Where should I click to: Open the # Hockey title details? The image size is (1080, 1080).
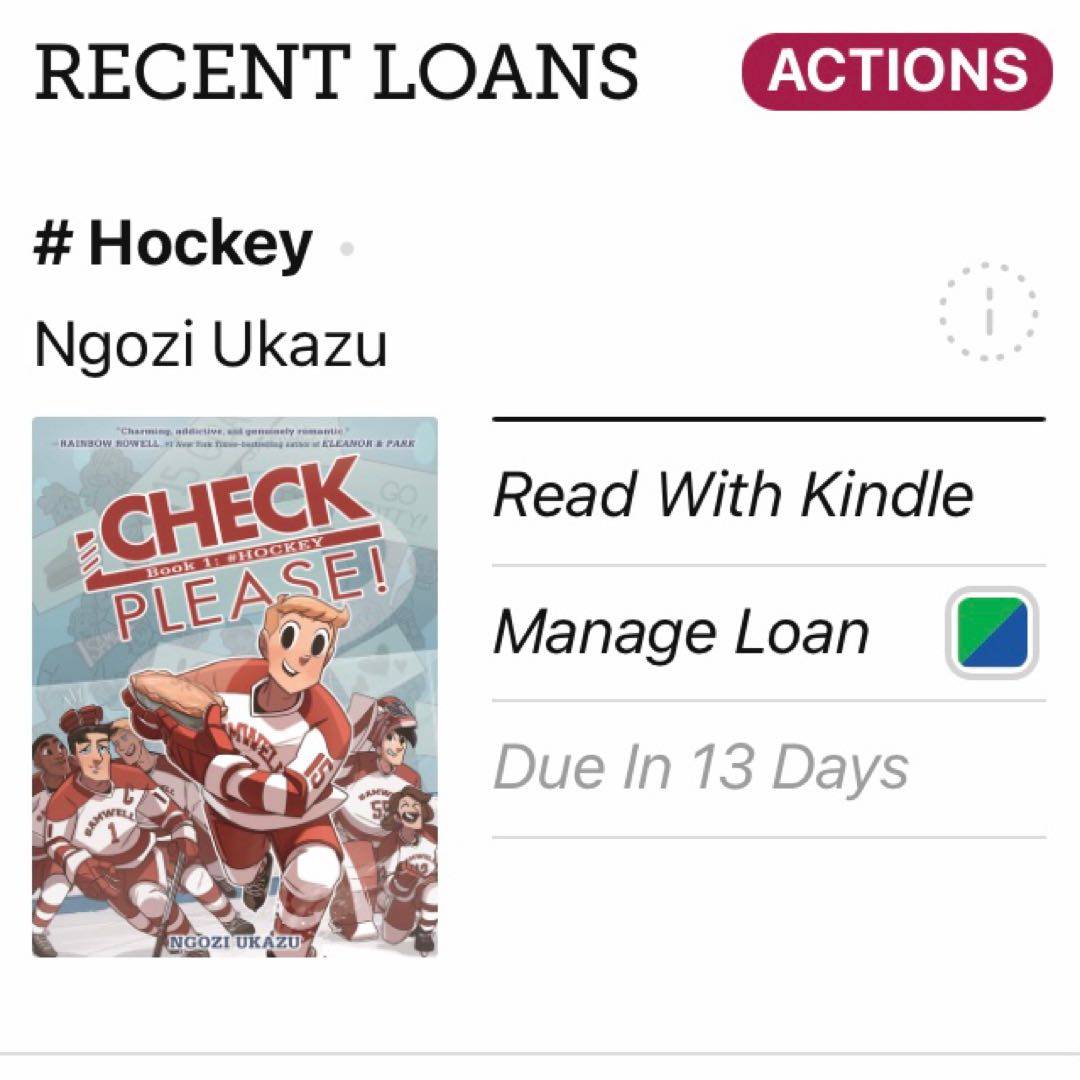174,246
